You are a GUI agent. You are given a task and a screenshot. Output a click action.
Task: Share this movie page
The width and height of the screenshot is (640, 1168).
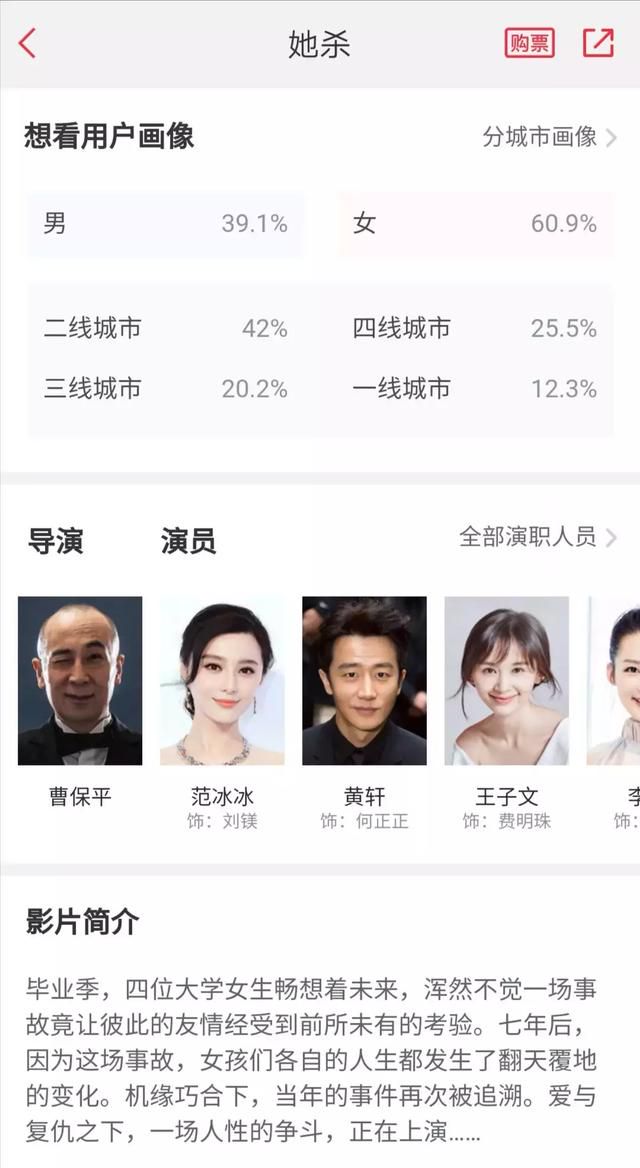(x=598, y=43)
